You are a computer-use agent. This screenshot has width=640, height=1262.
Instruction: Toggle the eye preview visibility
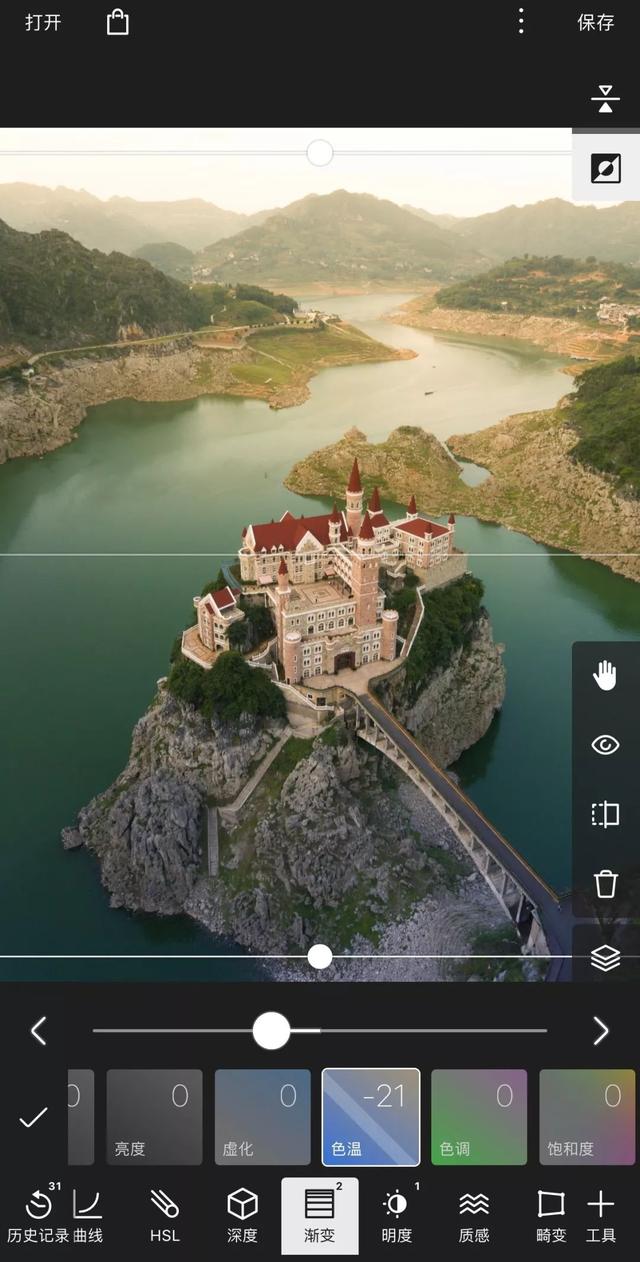pyautogui.click(x=605, y=745)
